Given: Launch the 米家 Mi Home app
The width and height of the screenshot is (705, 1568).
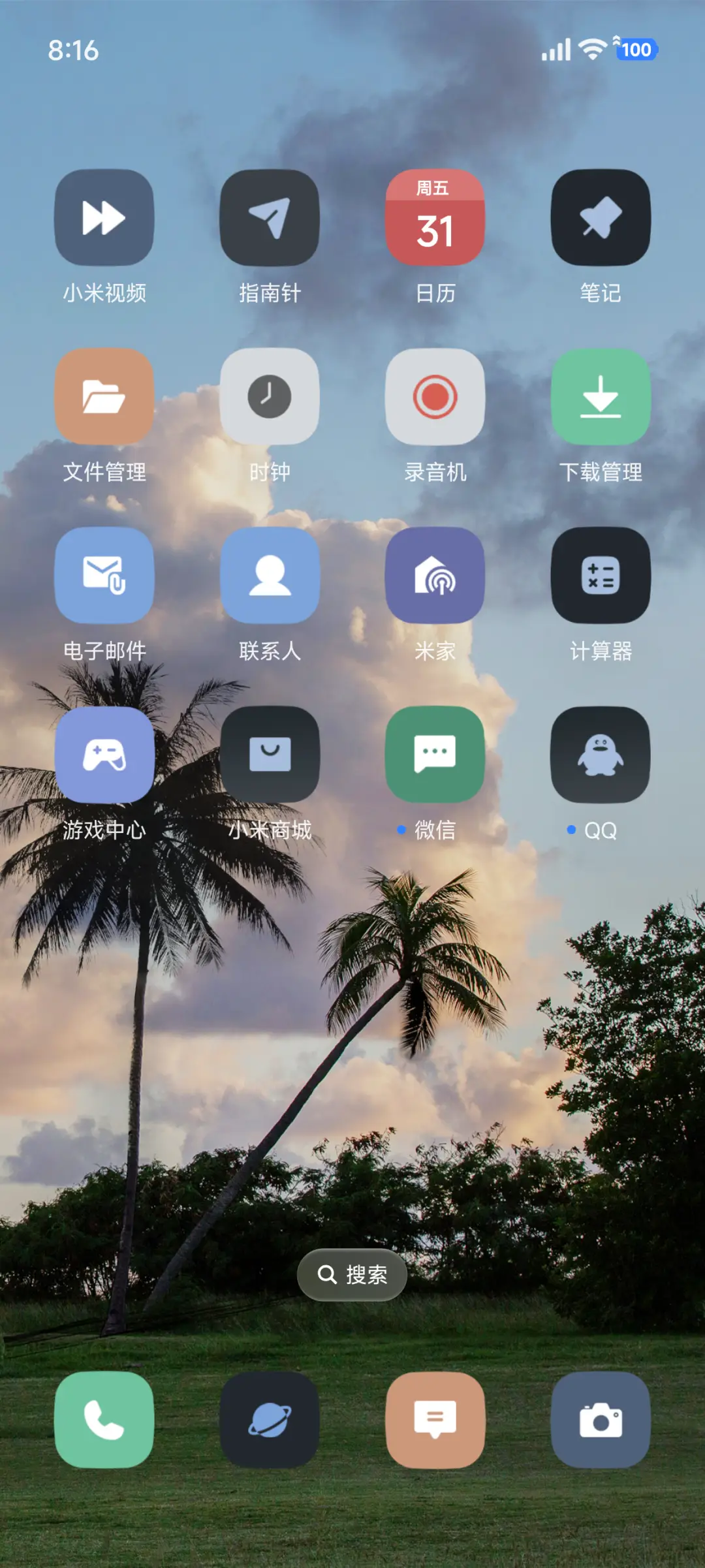Looking at the screenshot, I should coord(435,576).
